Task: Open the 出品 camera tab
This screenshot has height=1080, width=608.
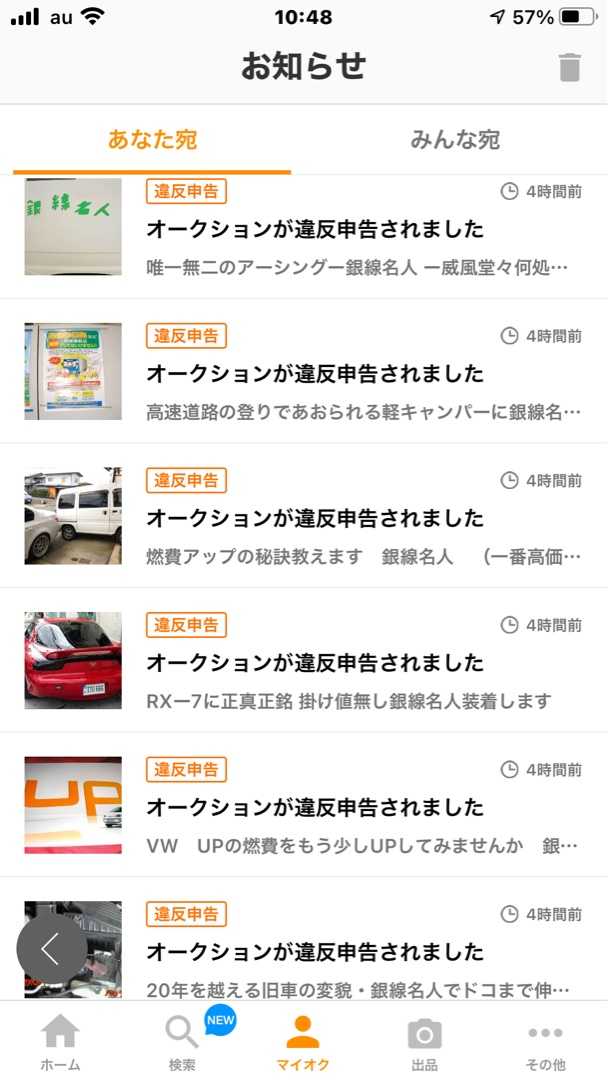Action: point(424,1042)
